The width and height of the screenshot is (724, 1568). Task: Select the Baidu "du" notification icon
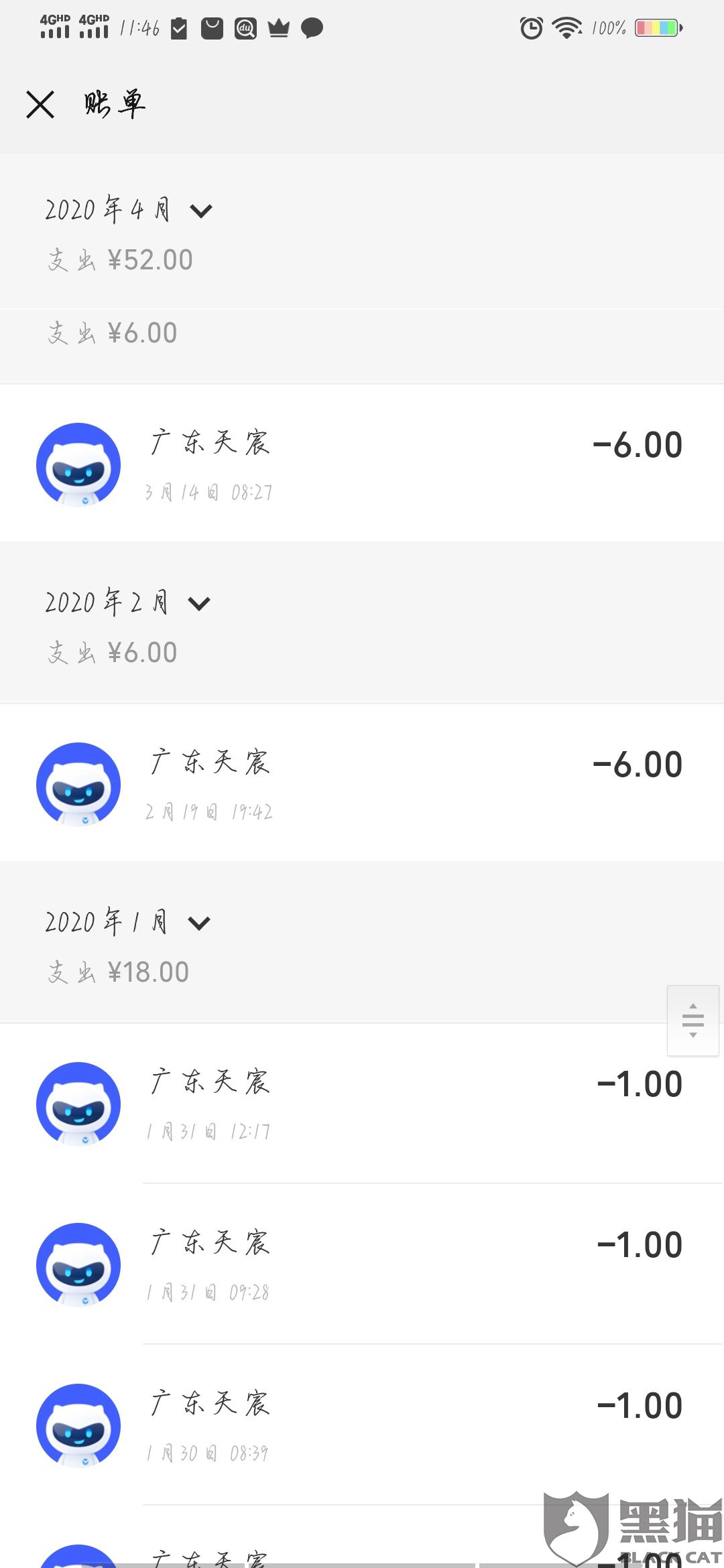tap(245, 28)
